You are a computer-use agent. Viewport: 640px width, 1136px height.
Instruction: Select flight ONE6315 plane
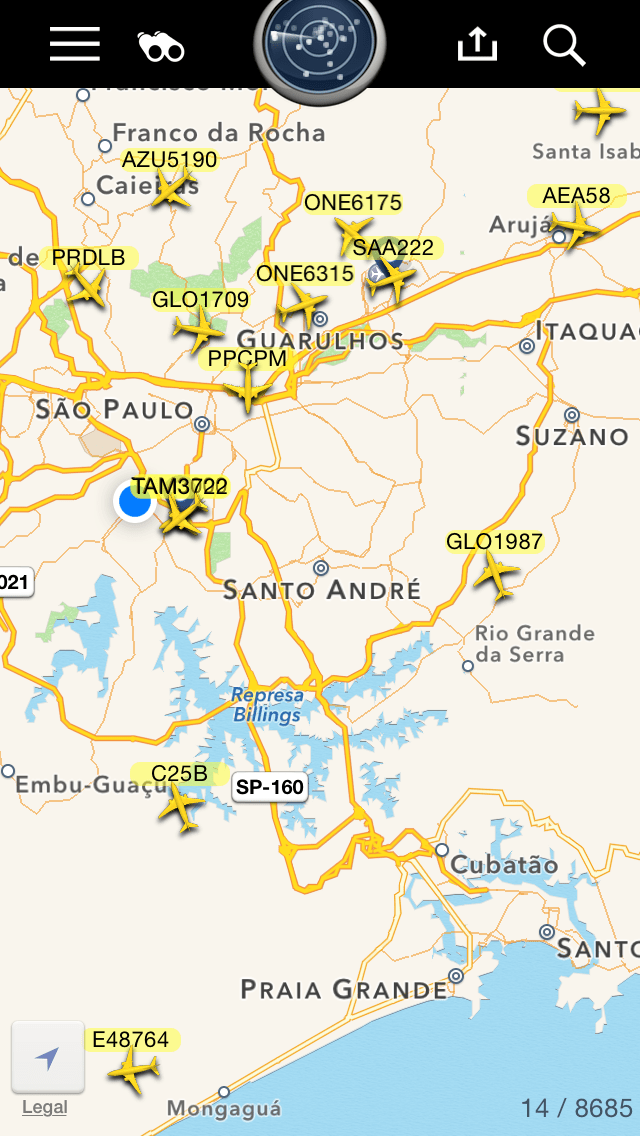pyautogui.click(x=302, y=303)
